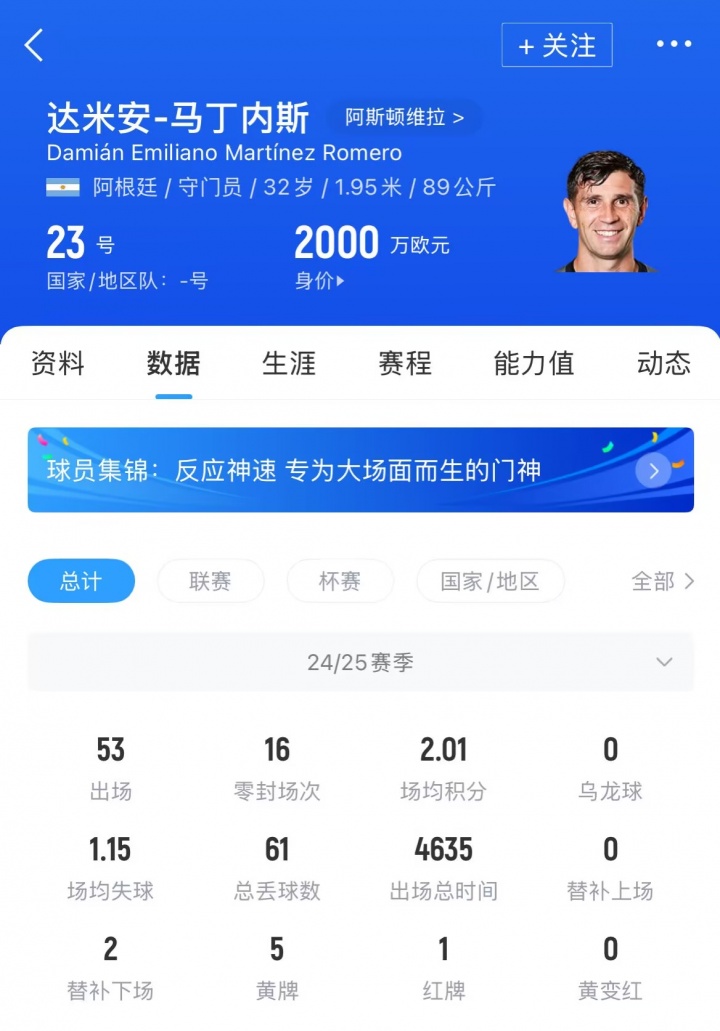
Task: Switch to the 生涯 tab
Action: coord(289,363)
